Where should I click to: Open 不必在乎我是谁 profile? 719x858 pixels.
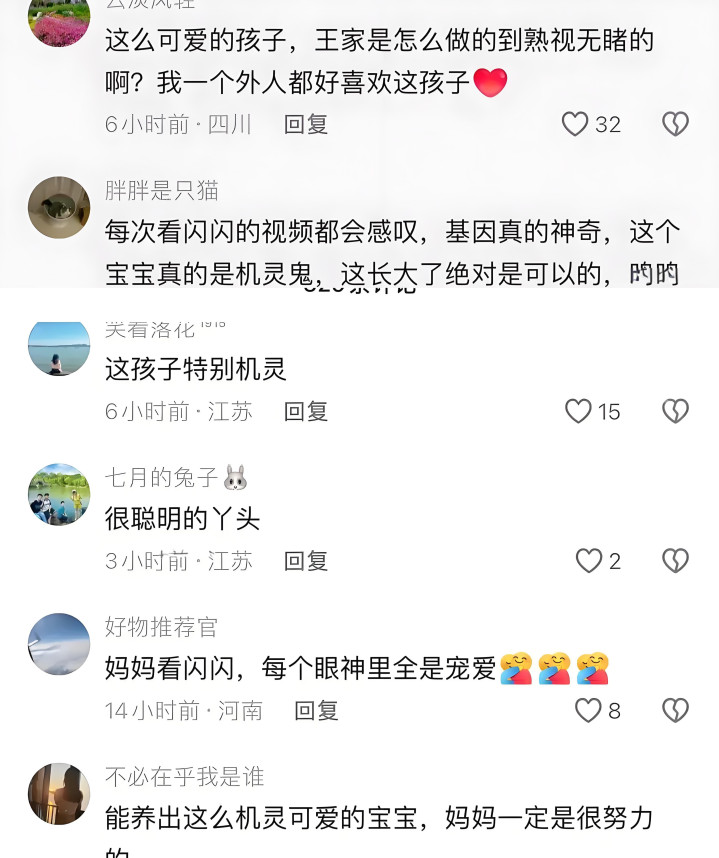pyautogui.click(x=59, y=793)
